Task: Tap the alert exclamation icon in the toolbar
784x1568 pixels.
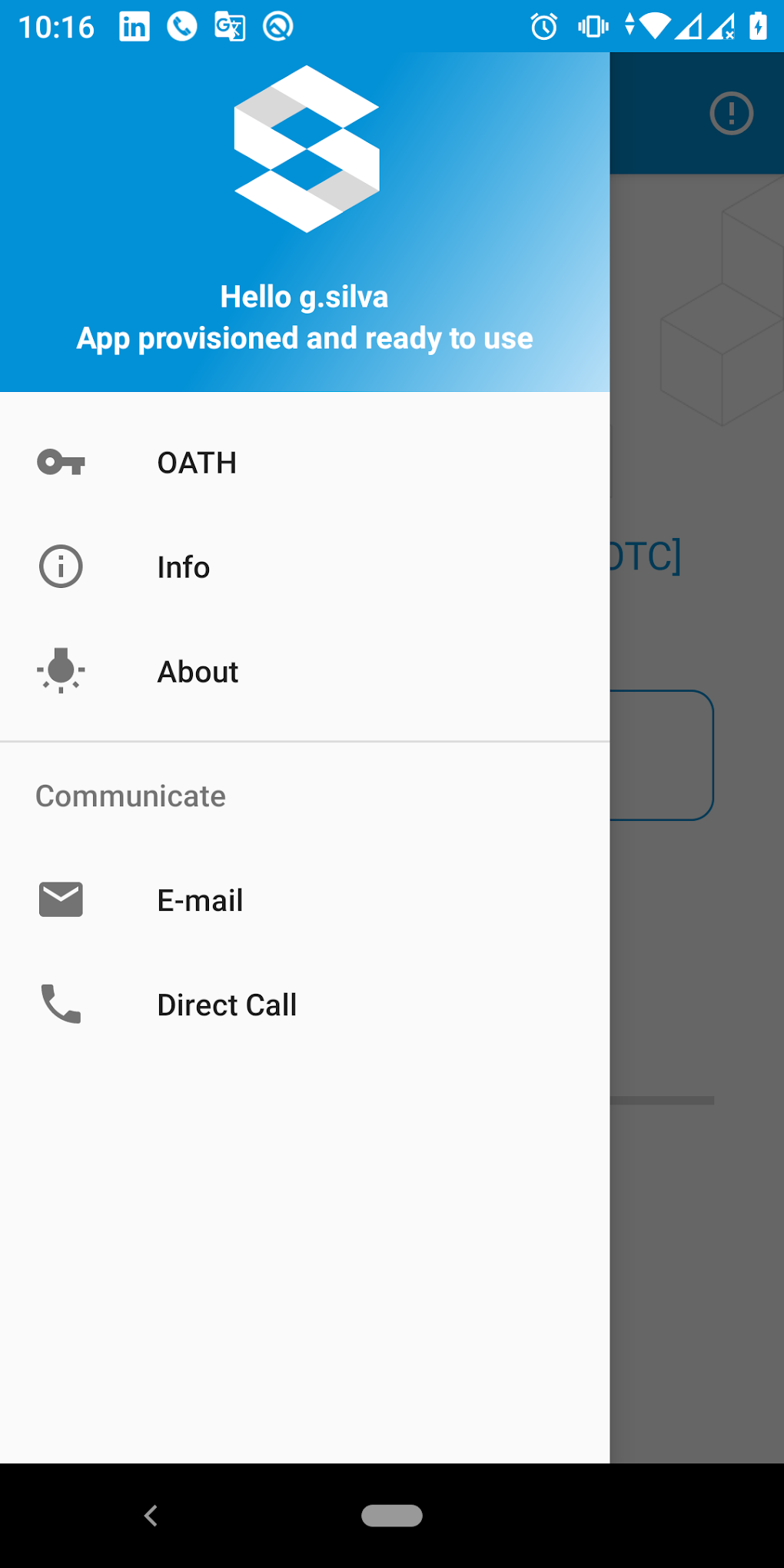Action: tap(730, 113)
